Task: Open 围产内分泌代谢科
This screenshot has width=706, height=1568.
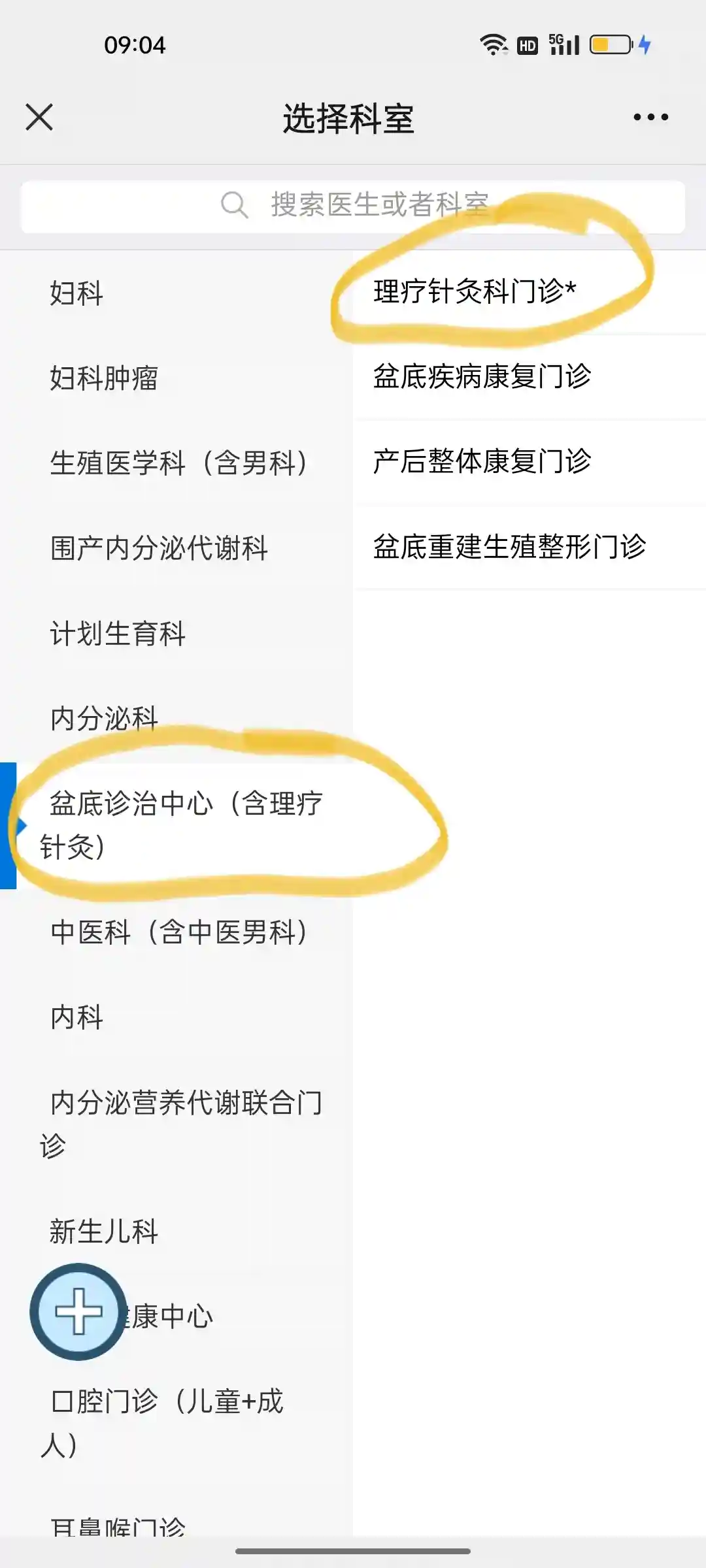Action: tap(159, 548)
